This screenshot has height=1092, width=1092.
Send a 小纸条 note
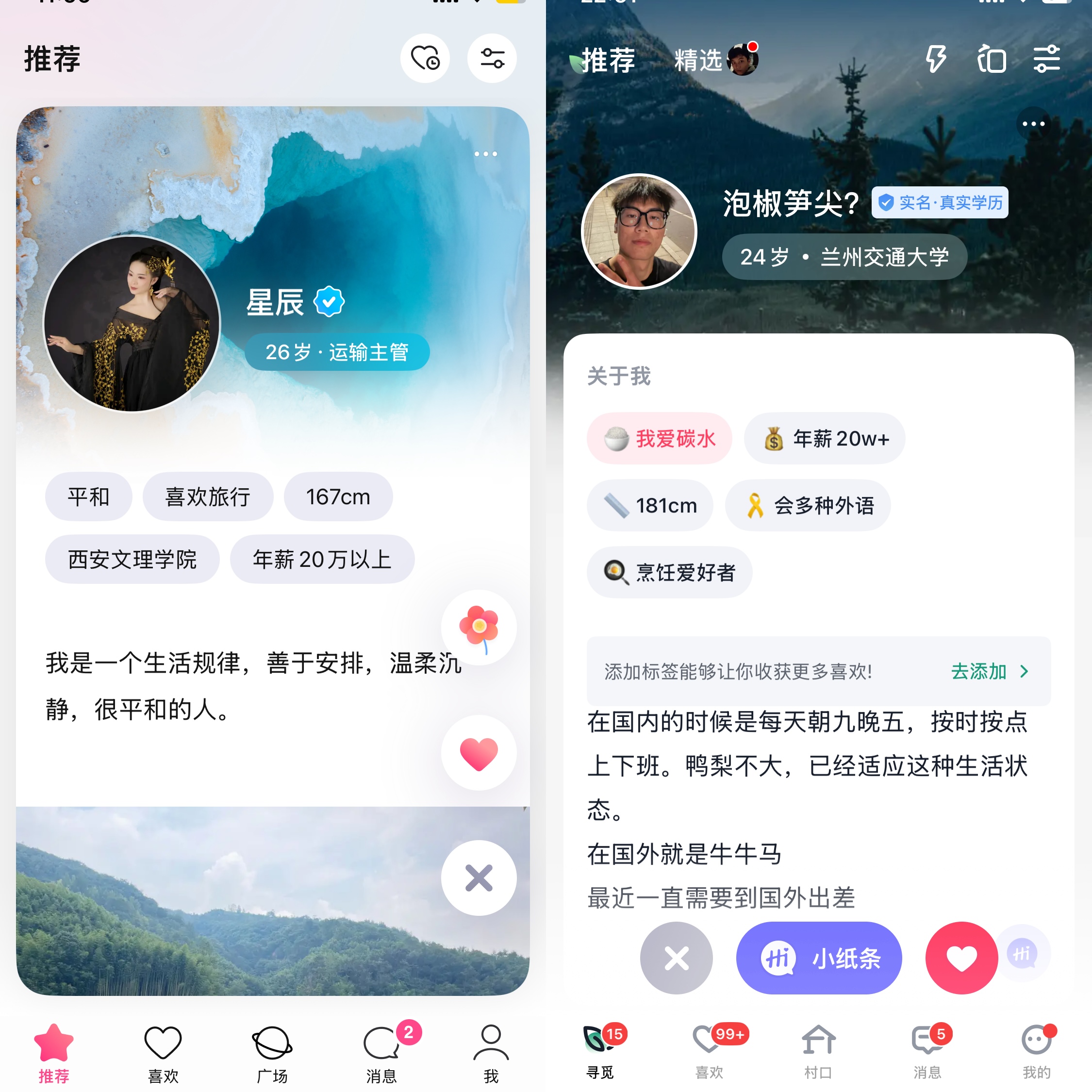click(x=818, y=958)
